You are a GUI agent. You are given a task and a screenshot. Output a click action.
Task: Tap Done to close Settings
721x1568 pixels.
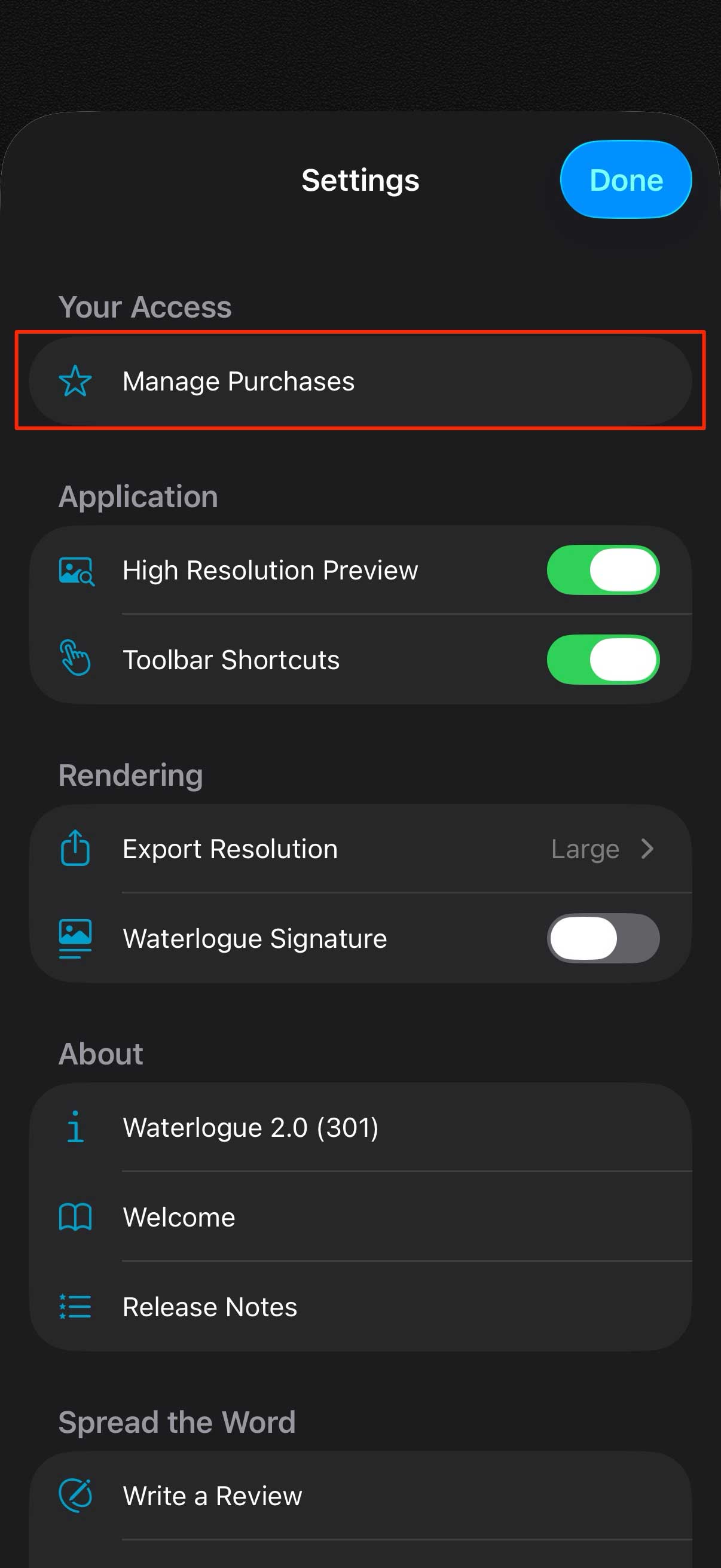[625, 179]
